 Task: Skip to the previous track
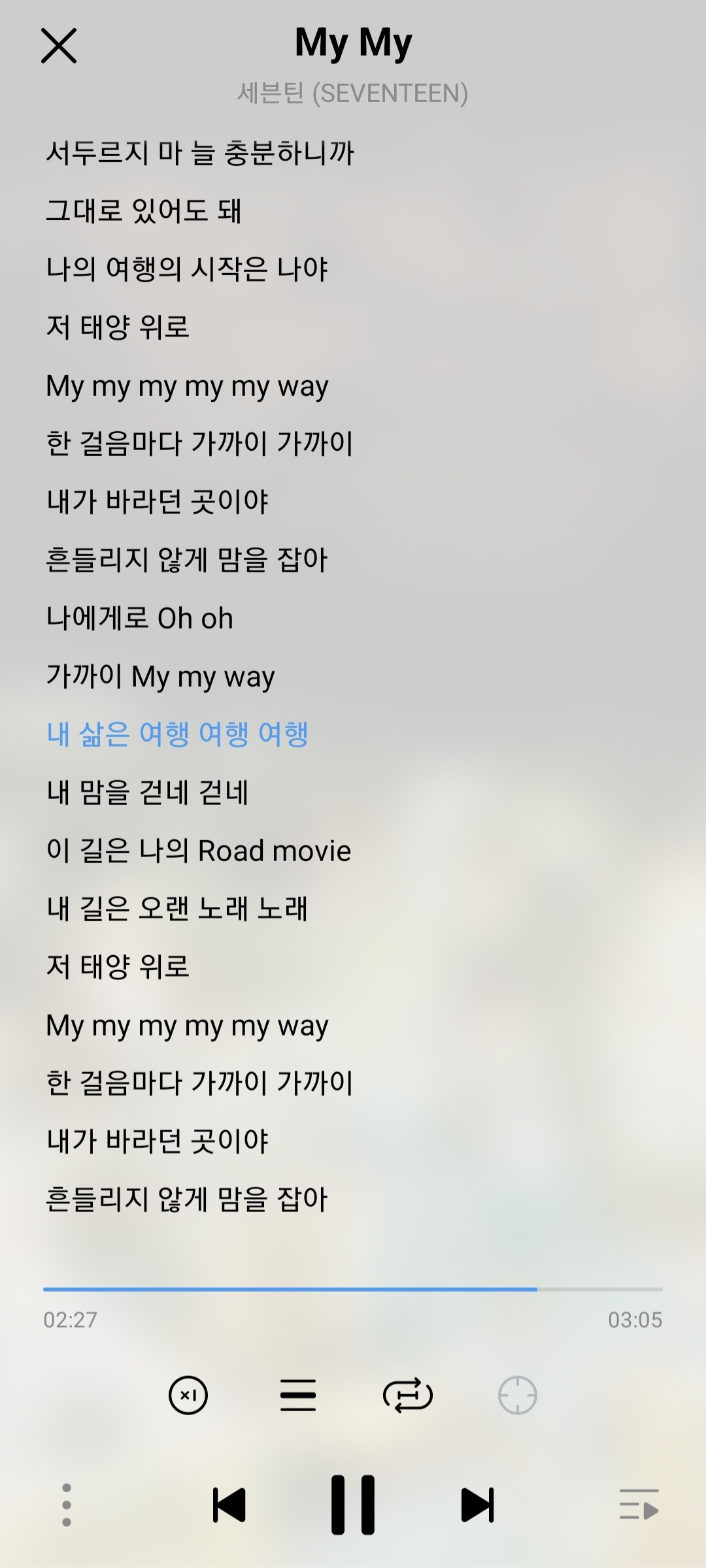coord(229,1505)
